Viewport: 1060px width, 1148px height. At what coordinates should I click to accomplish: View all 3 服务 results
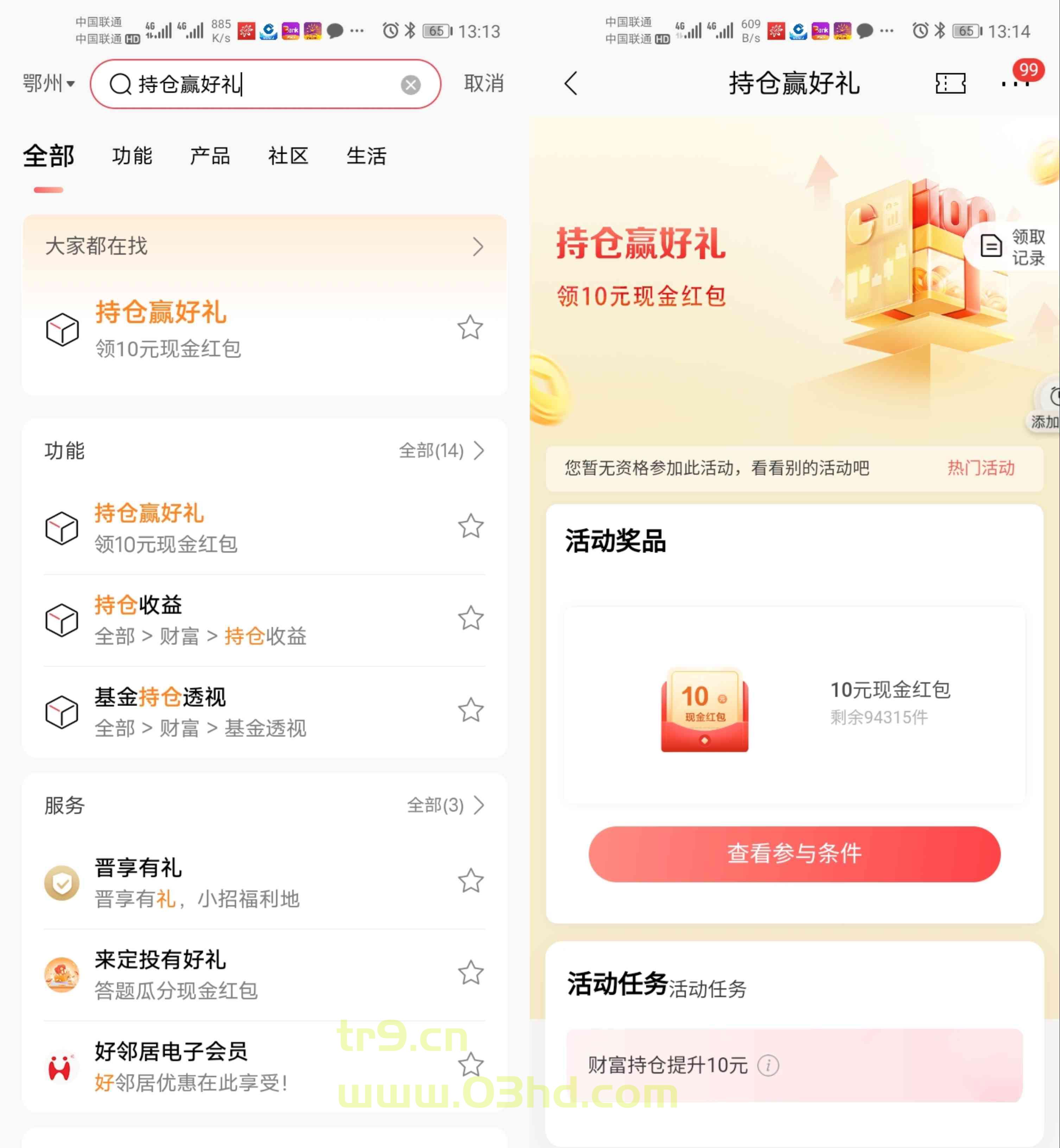(x=445, y=805)
